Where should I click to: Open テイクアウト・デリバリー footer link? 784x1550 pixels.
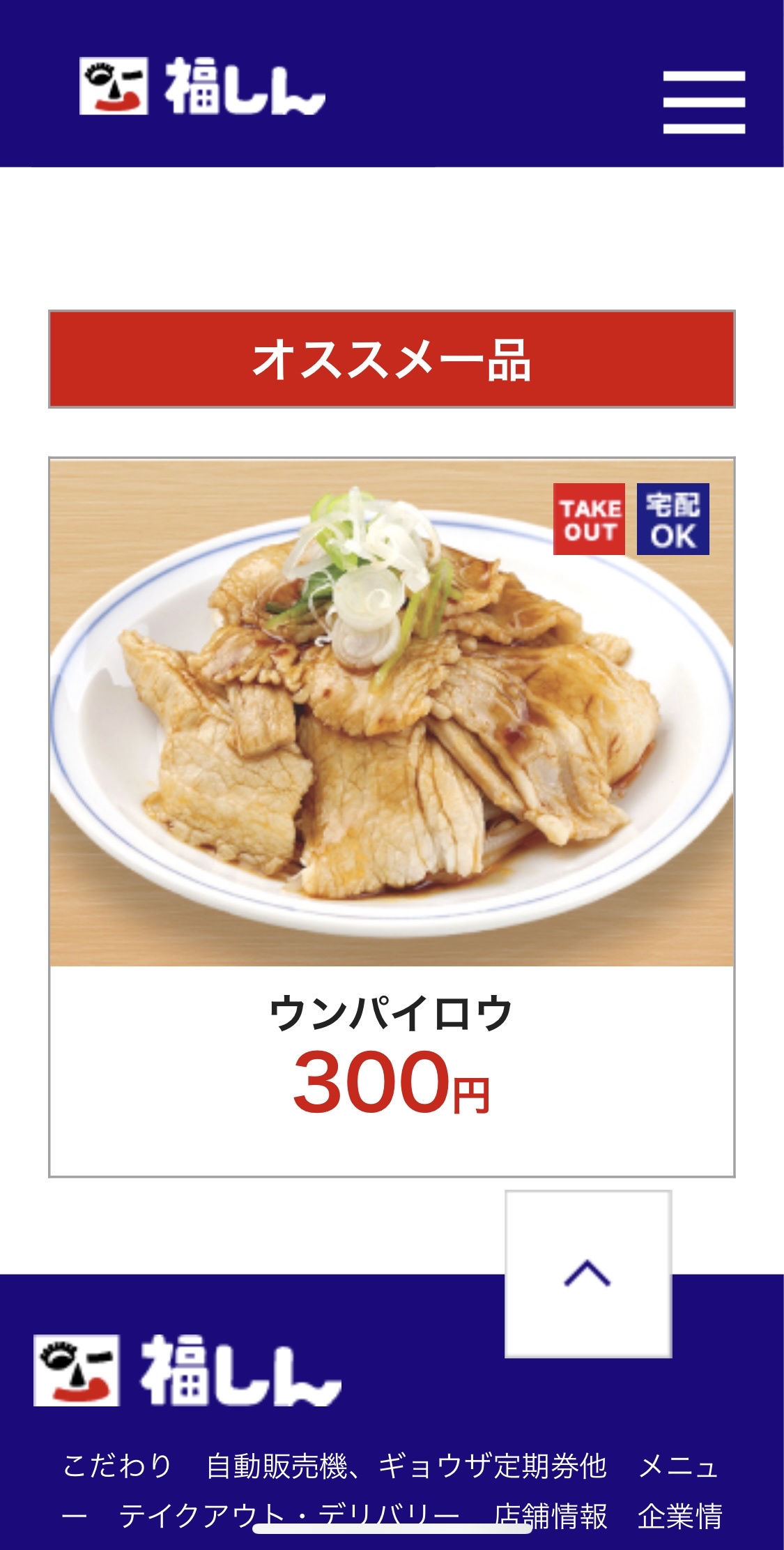coord(289,1515)
